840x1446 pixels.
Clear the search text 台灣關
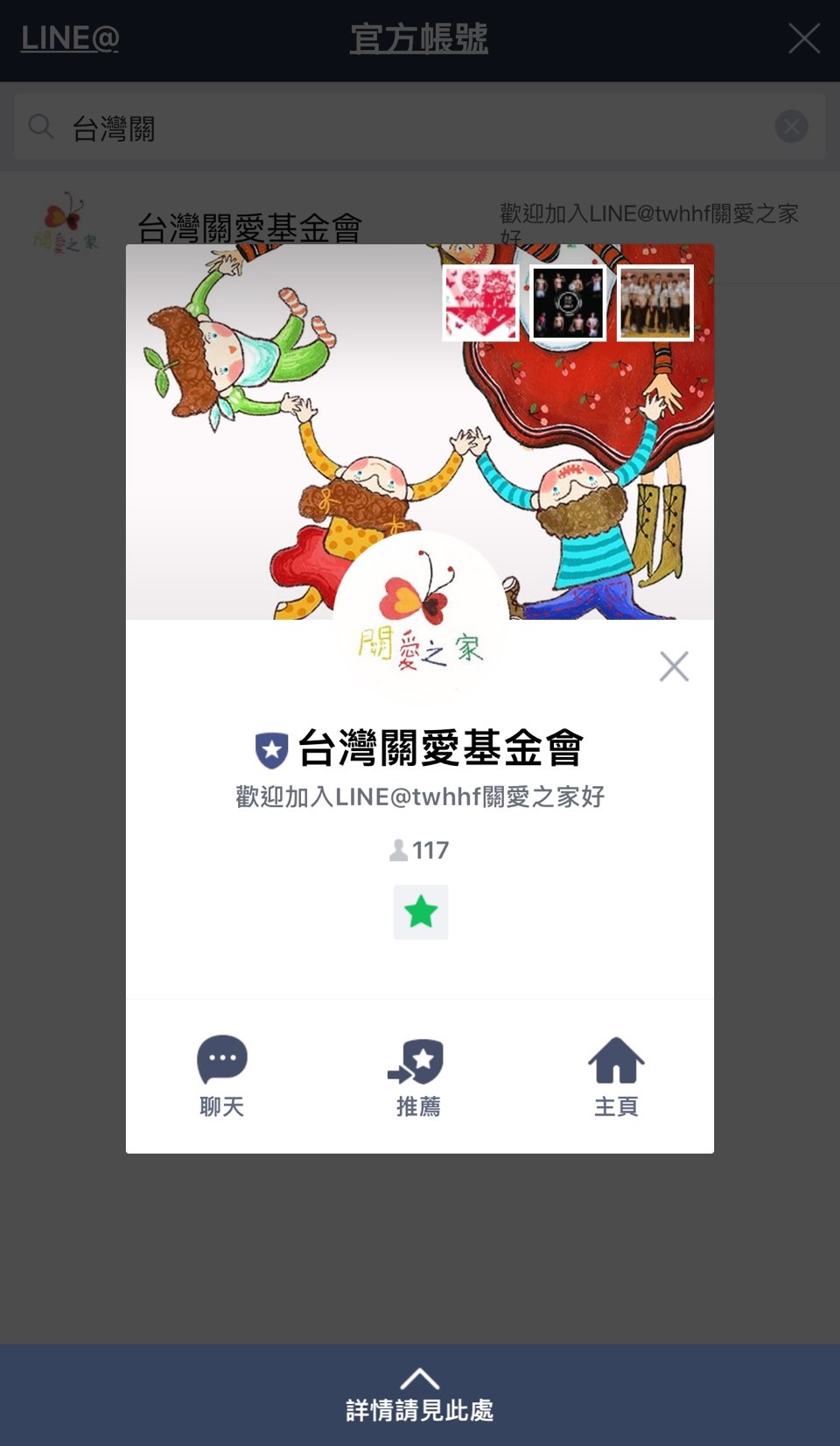click(x=791, y=127)
